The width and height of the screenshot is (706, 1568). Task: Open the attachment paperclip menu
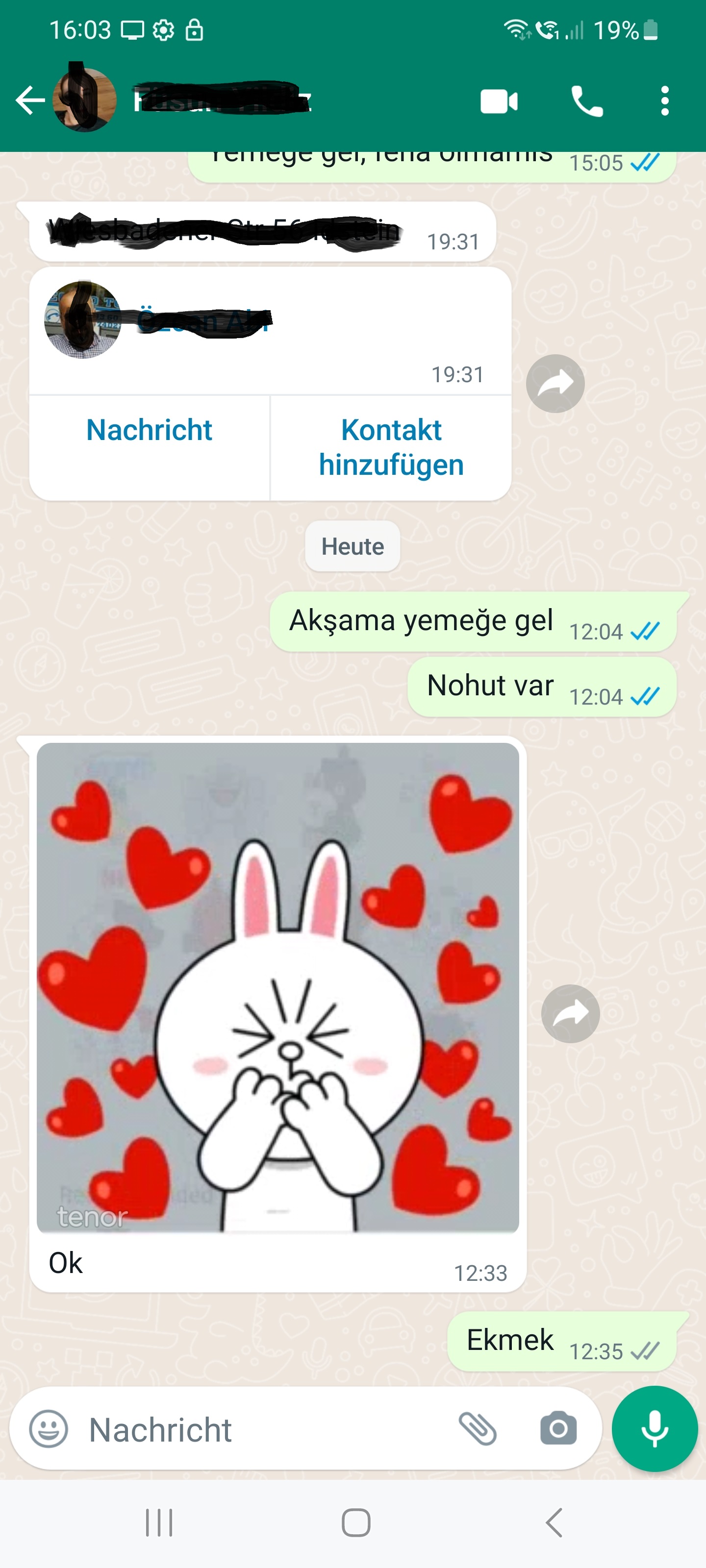478,1429
